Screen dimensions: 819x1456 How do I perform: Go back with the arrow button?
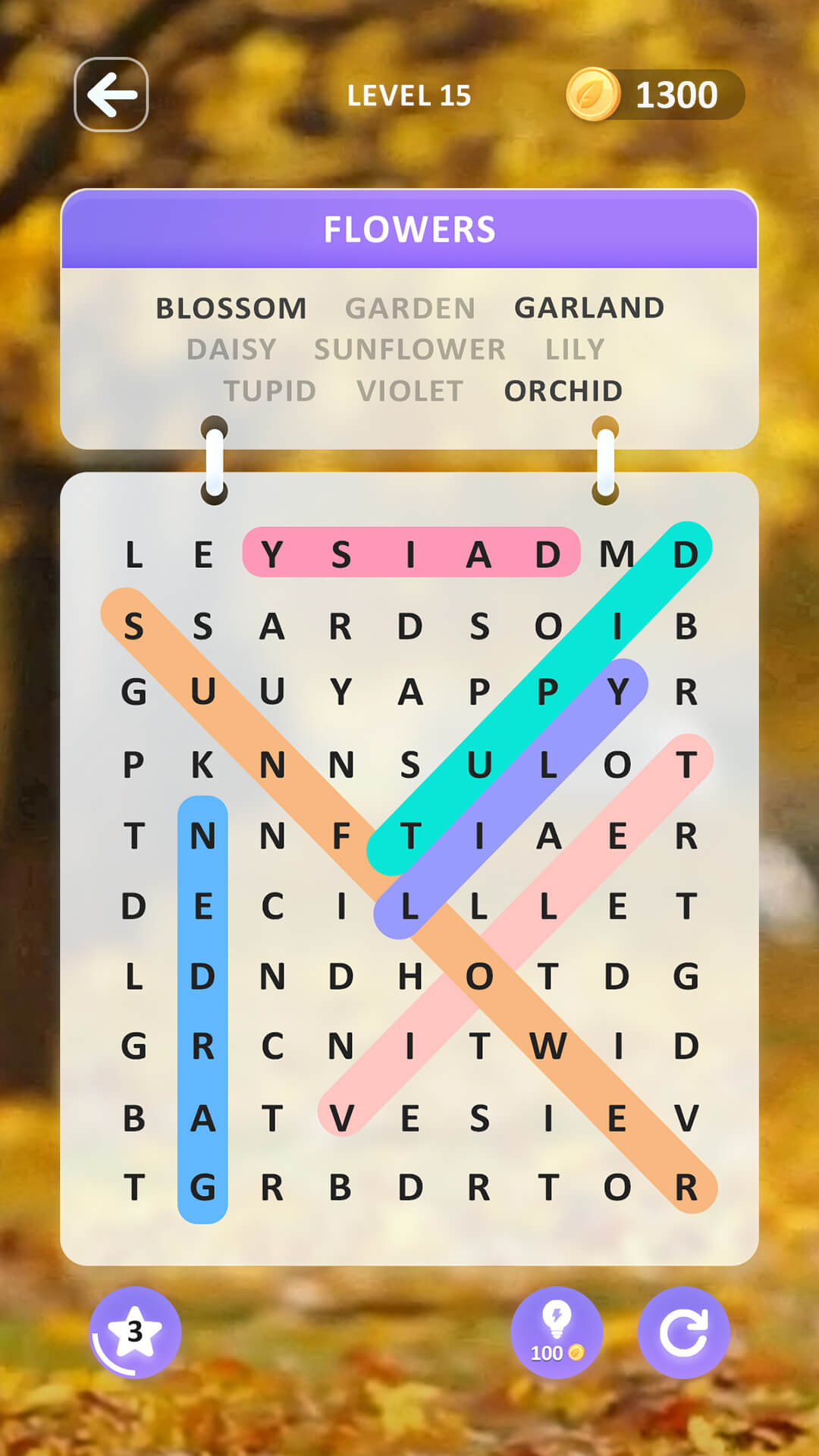(111, 95)
